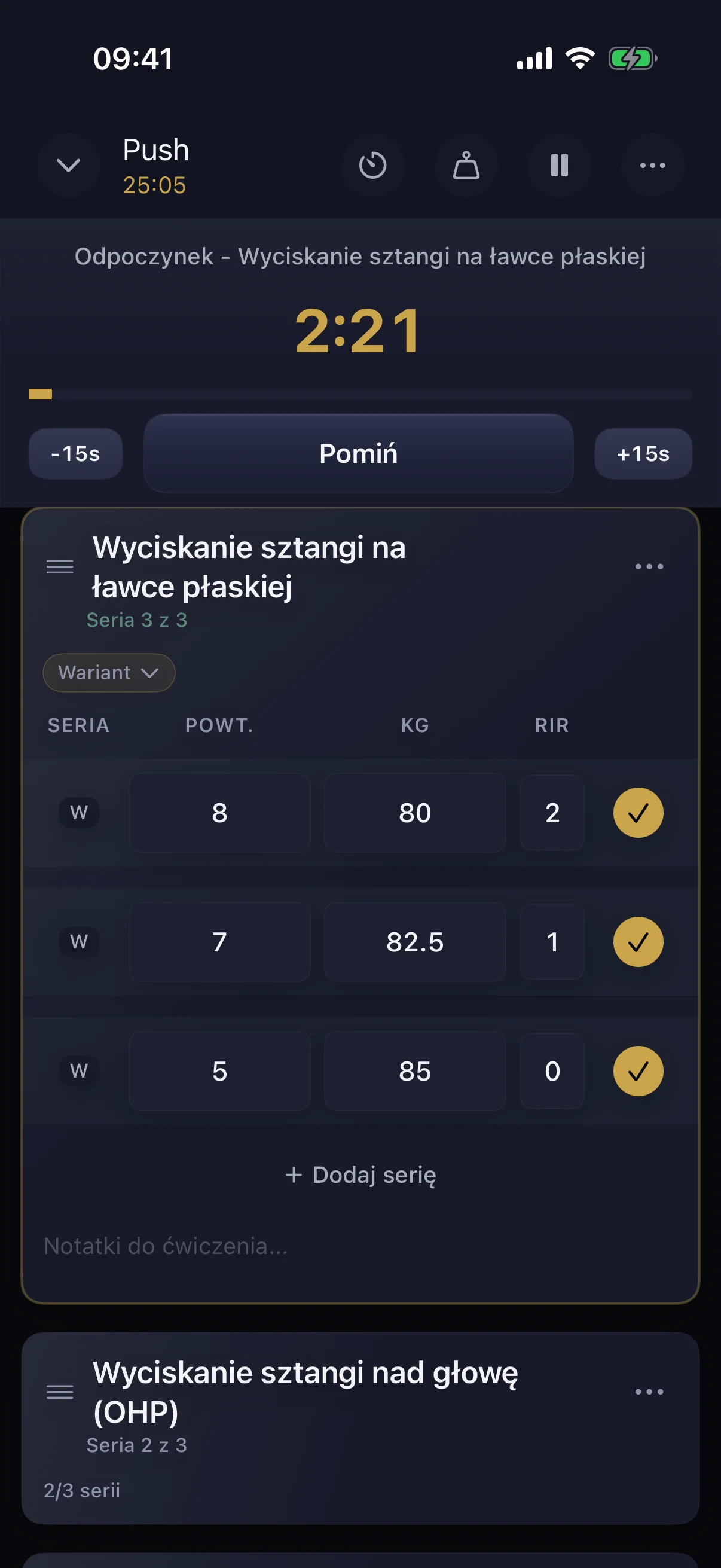Collapse the Push workout view
Viewport: 721px width, 1568px height.
(x=68, y=165)
